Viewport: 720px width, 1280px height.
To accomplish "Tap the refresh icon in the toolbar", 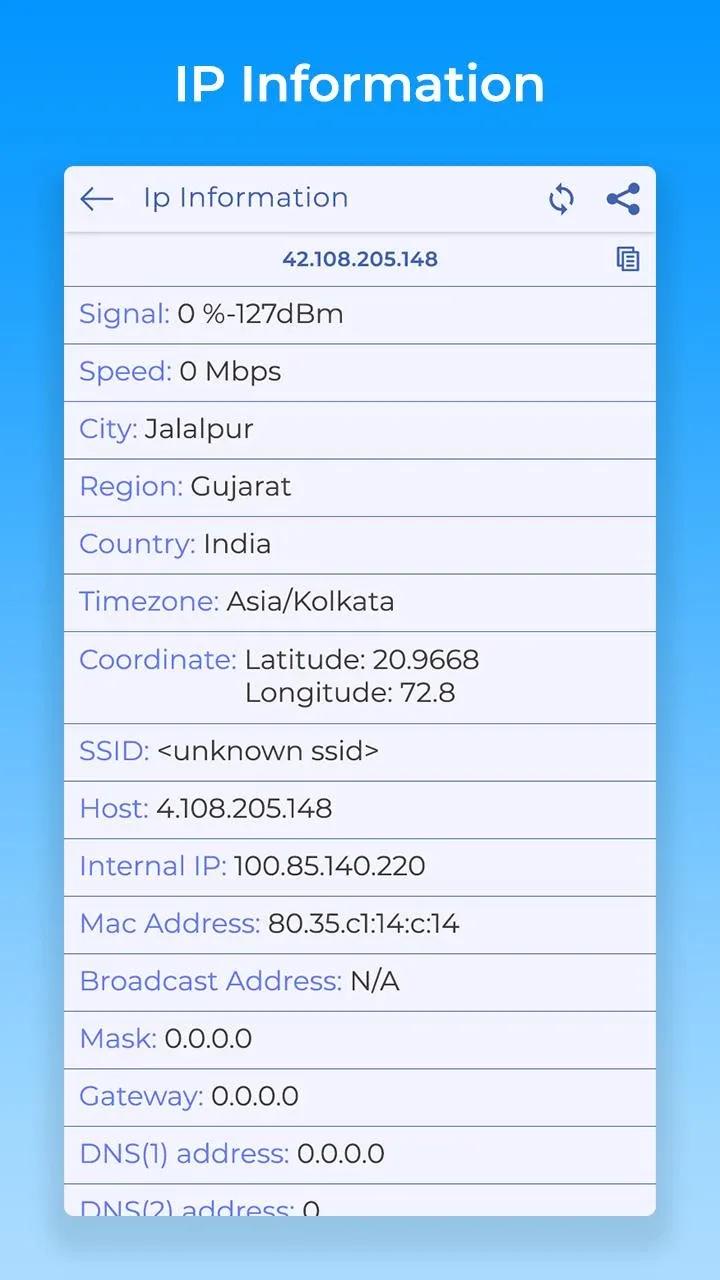I will (x=561, y=199).
